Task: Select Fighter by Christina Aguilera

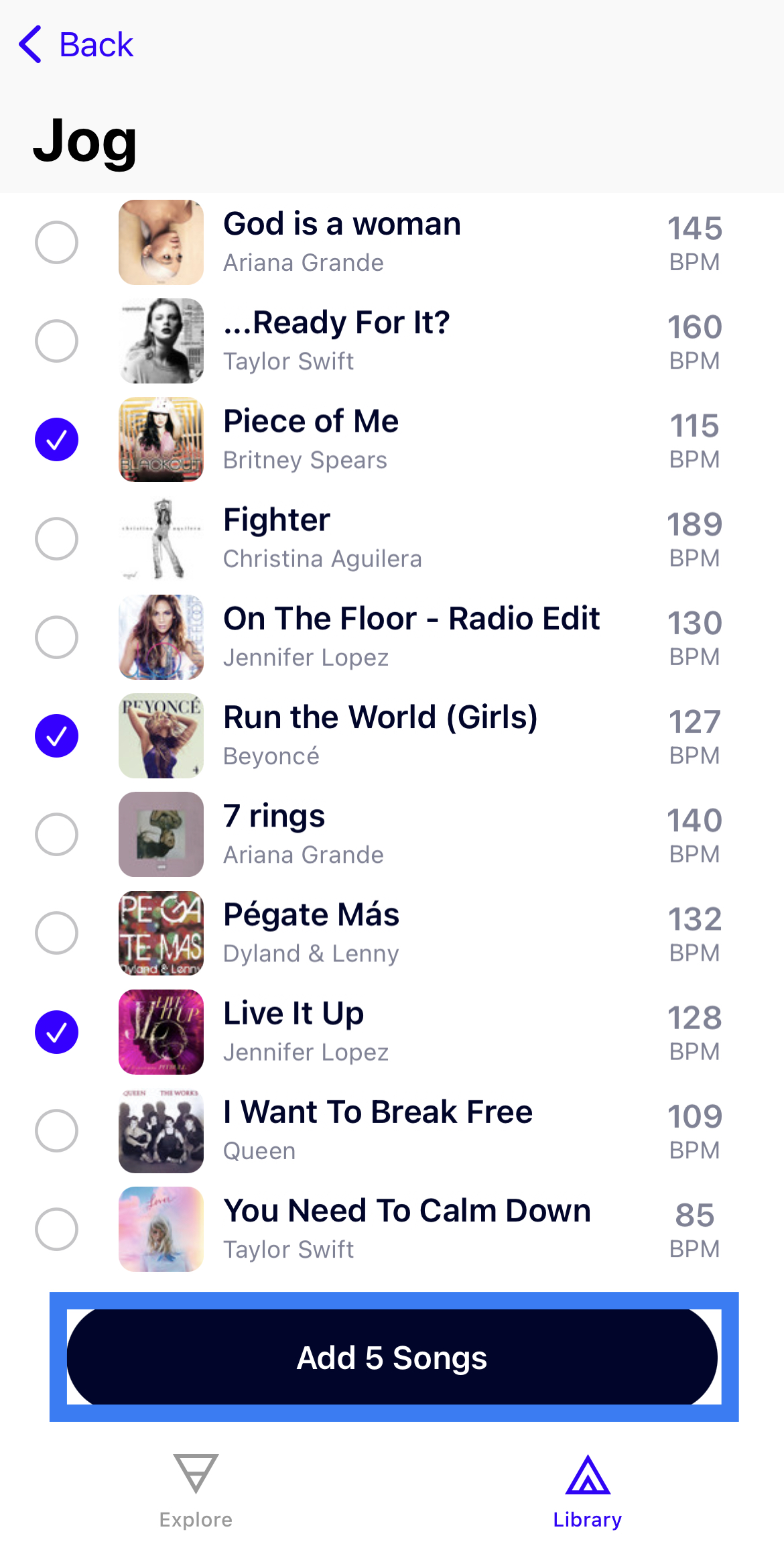Action: click(x=56, y=538)
